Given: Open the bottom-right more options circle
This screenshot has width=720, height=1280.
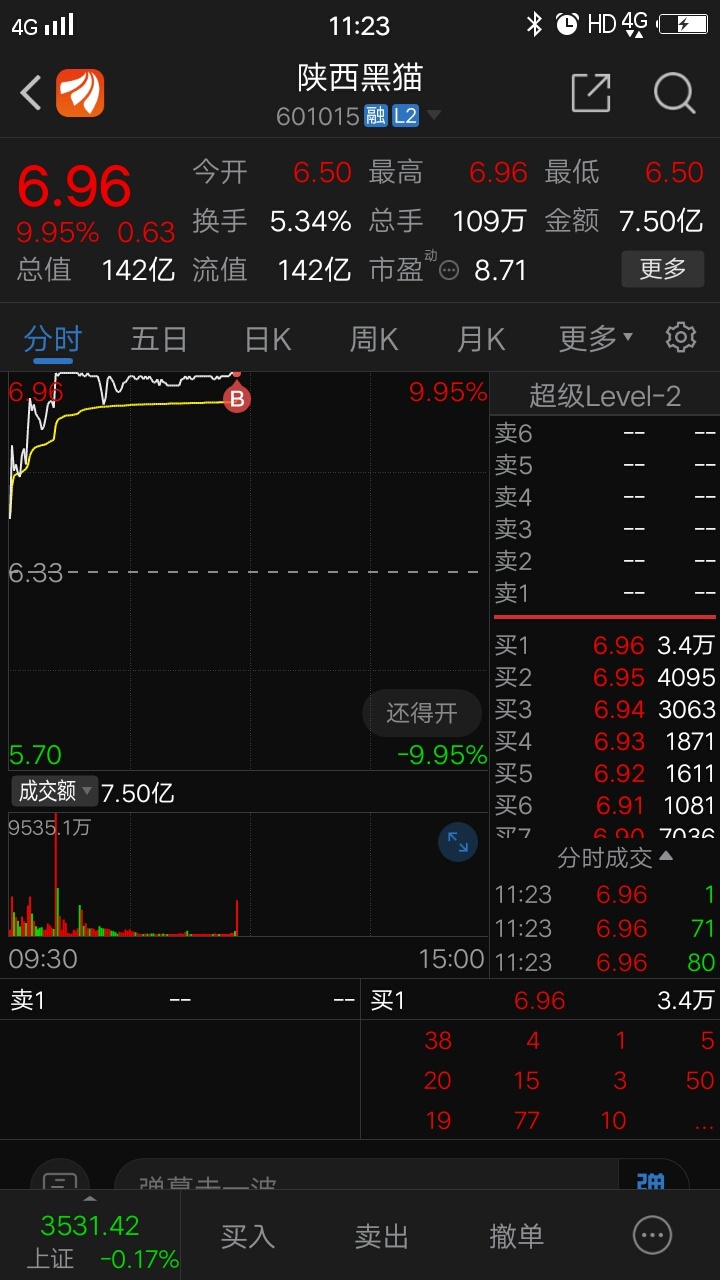Looking at the screenshot, I should [653, 1235].
